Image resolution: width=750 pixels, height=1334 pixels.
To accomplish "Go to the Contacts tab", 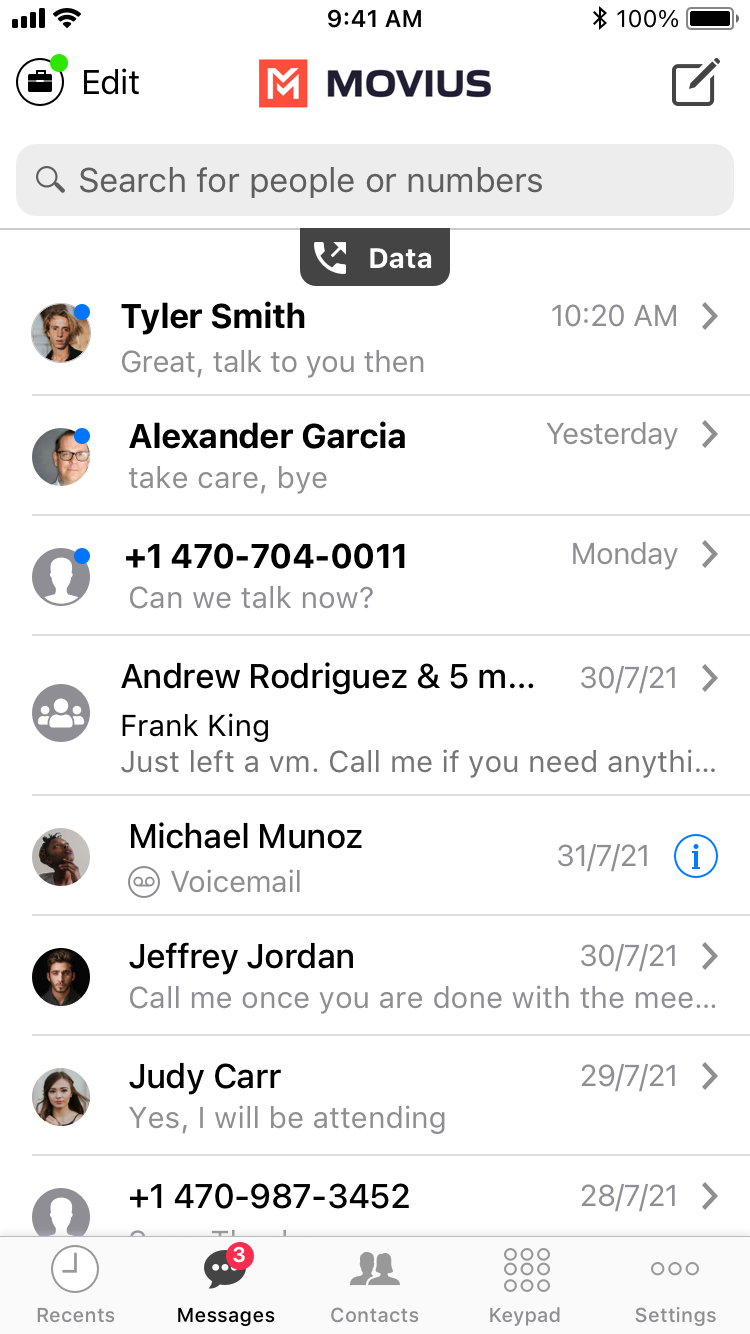I will (375, 1286).
